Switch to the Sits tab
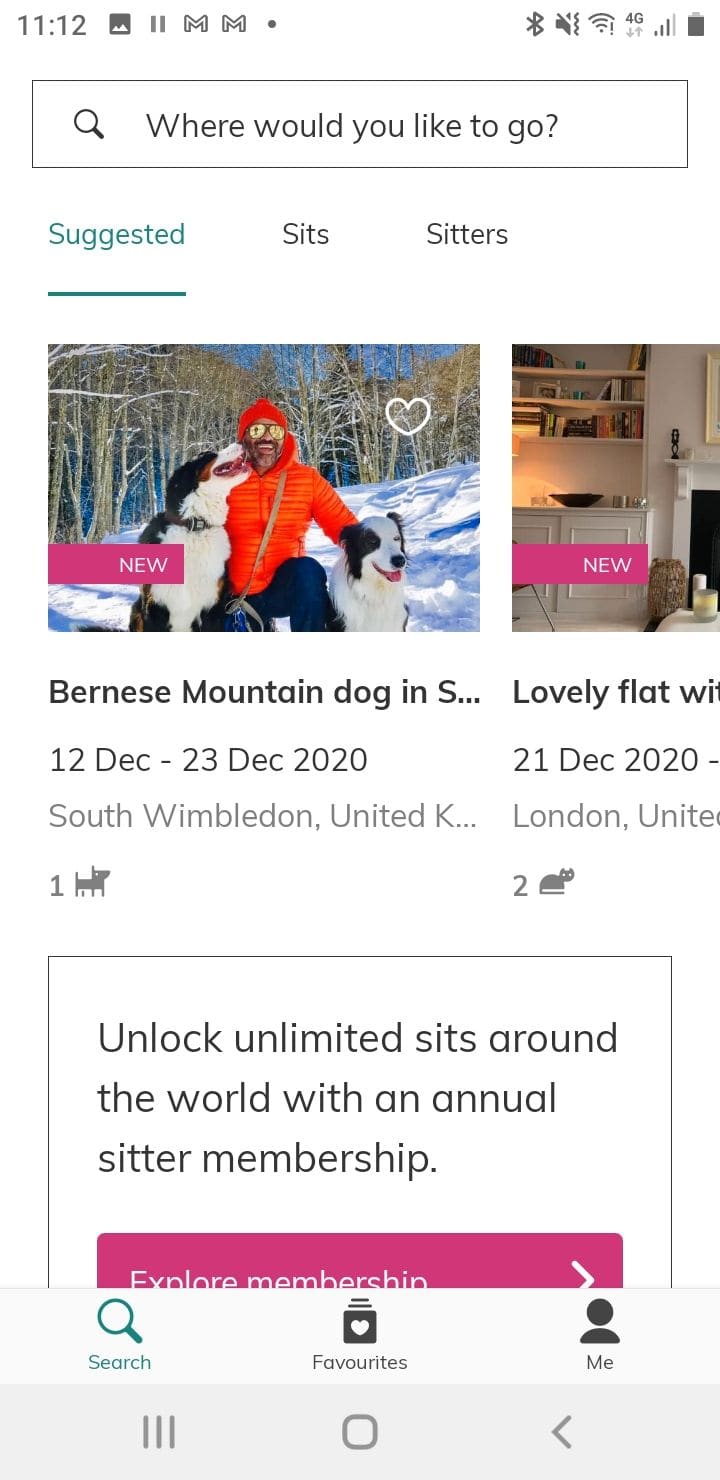 coord(305,234)
